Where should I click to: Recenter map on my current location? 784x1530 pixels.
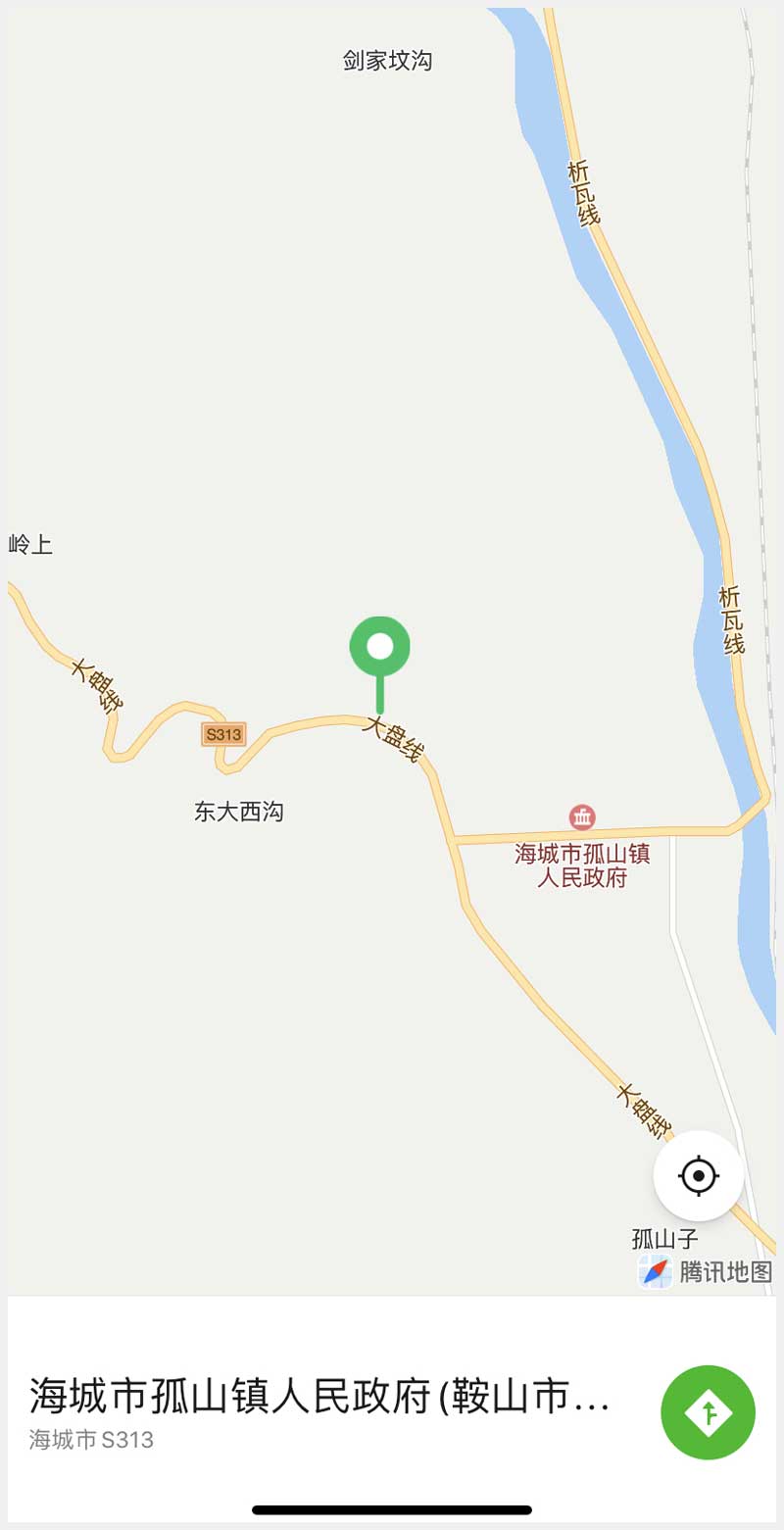[x=699, y=1175]
